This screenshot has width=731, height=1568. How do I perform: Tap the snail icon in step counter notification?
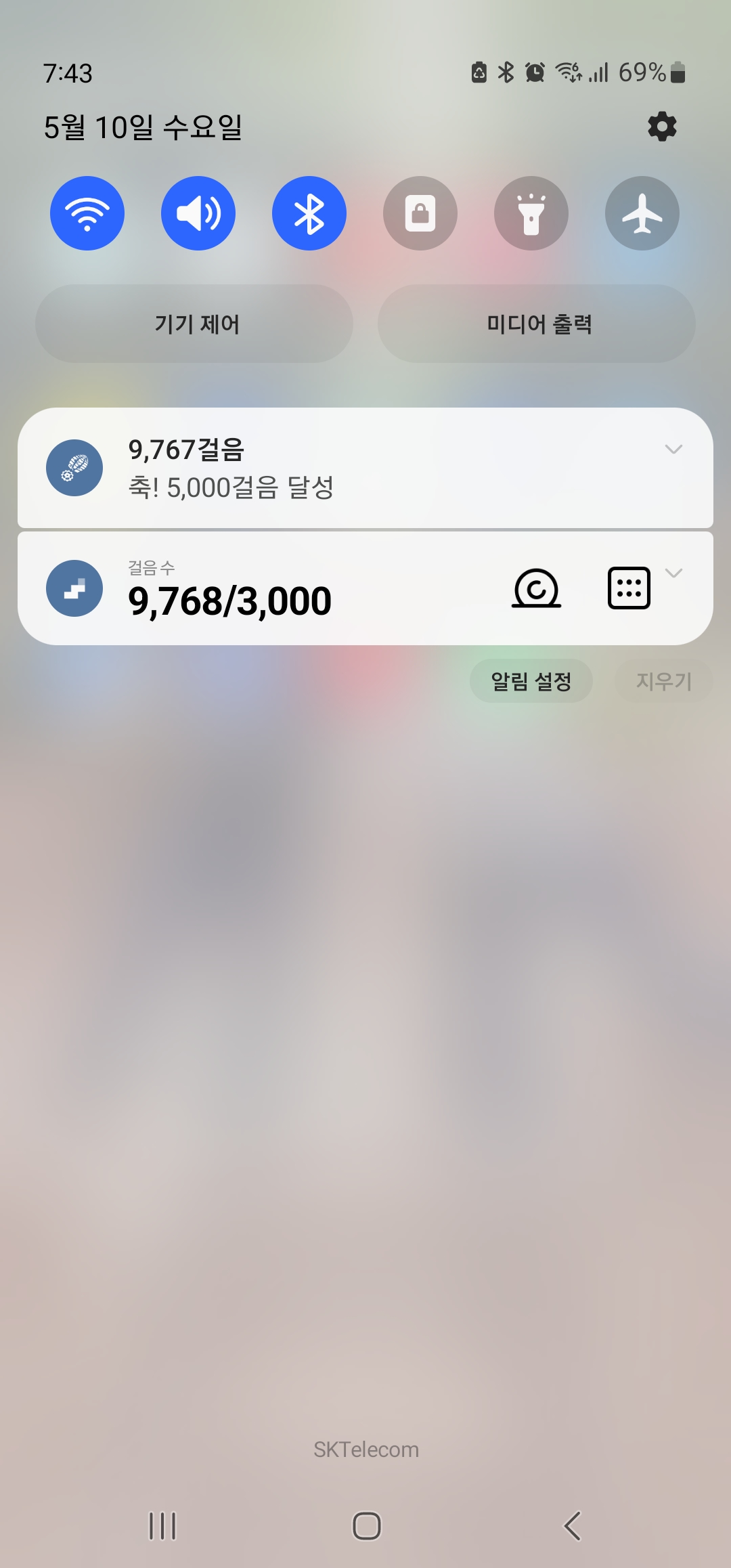click(x=536, y=588)
